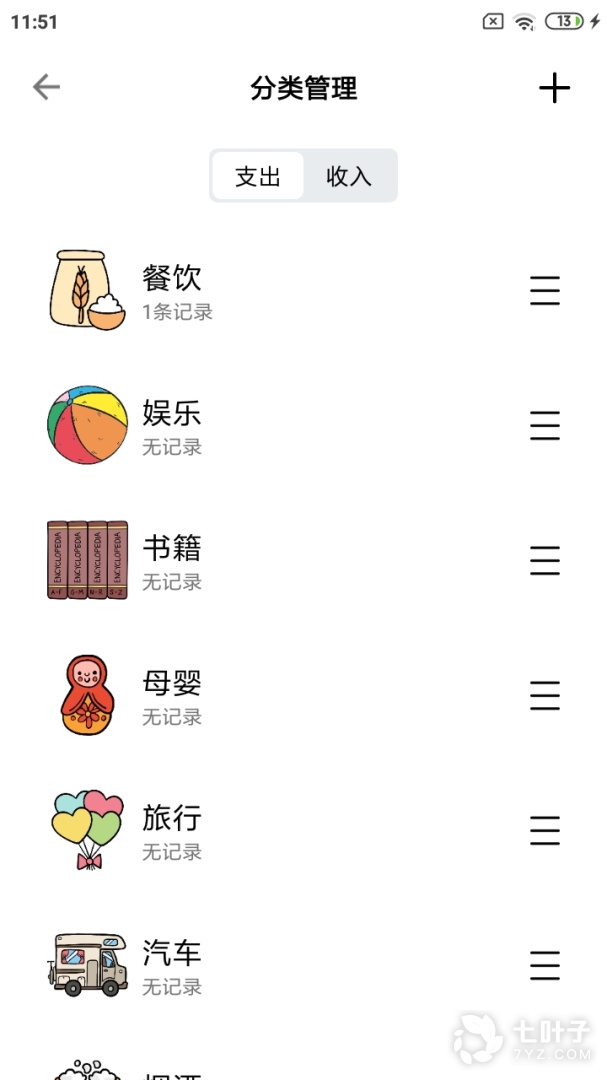Open the 餐饮 category
The height and width of the screenshot is (1080, 607).
(x=172, y=290)
